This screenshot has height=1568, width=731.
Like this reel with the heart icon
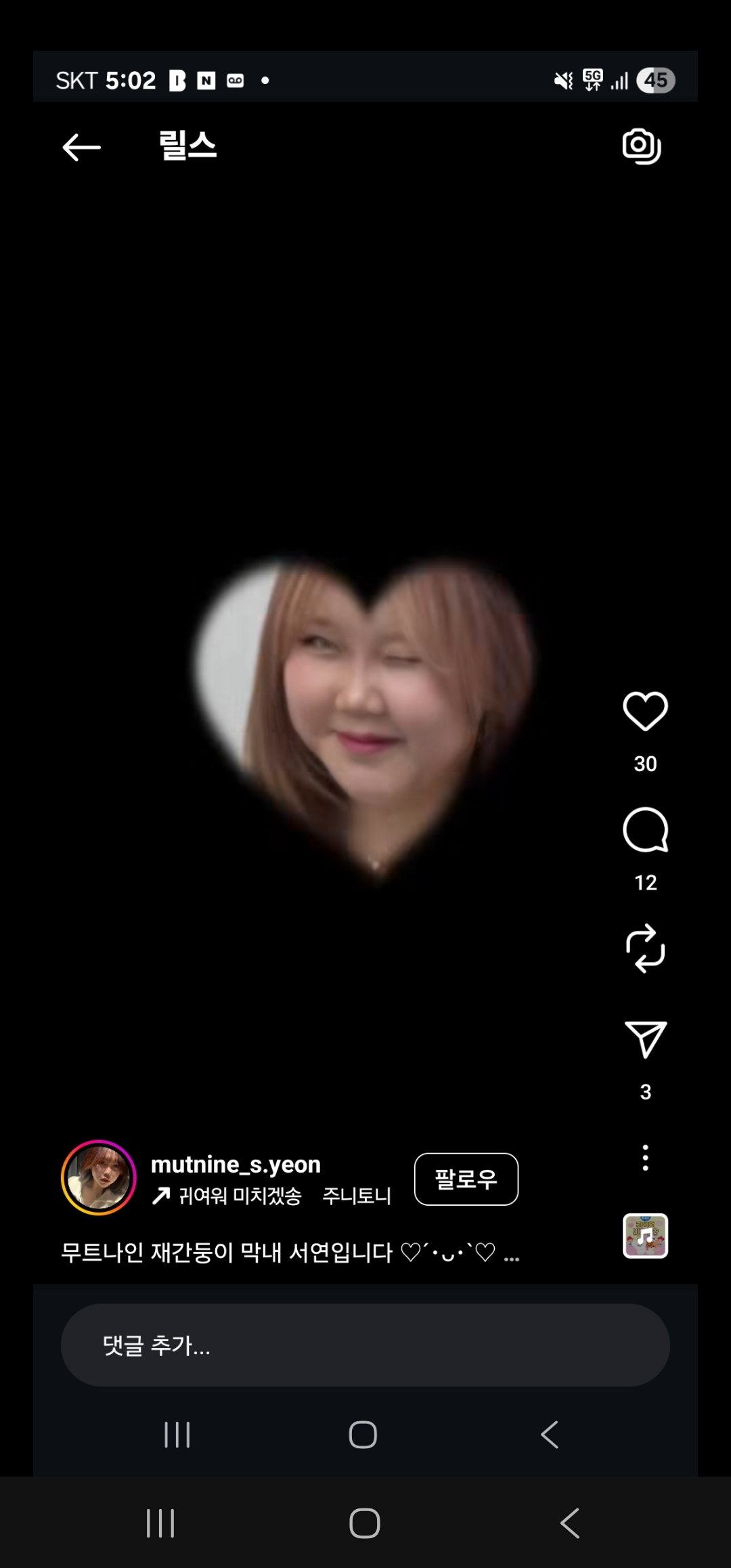[645, 712]
